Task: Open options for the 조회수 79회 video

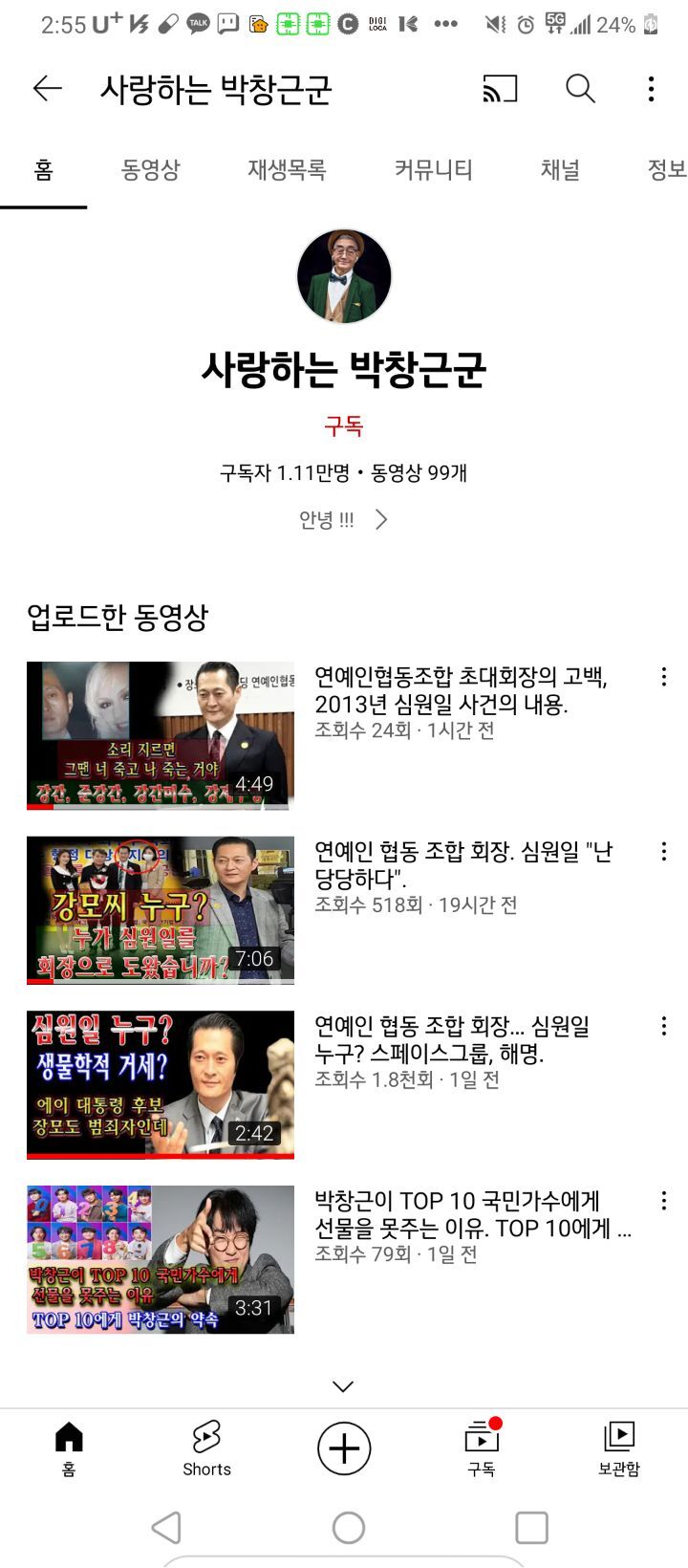Action: click(664, 1201)
